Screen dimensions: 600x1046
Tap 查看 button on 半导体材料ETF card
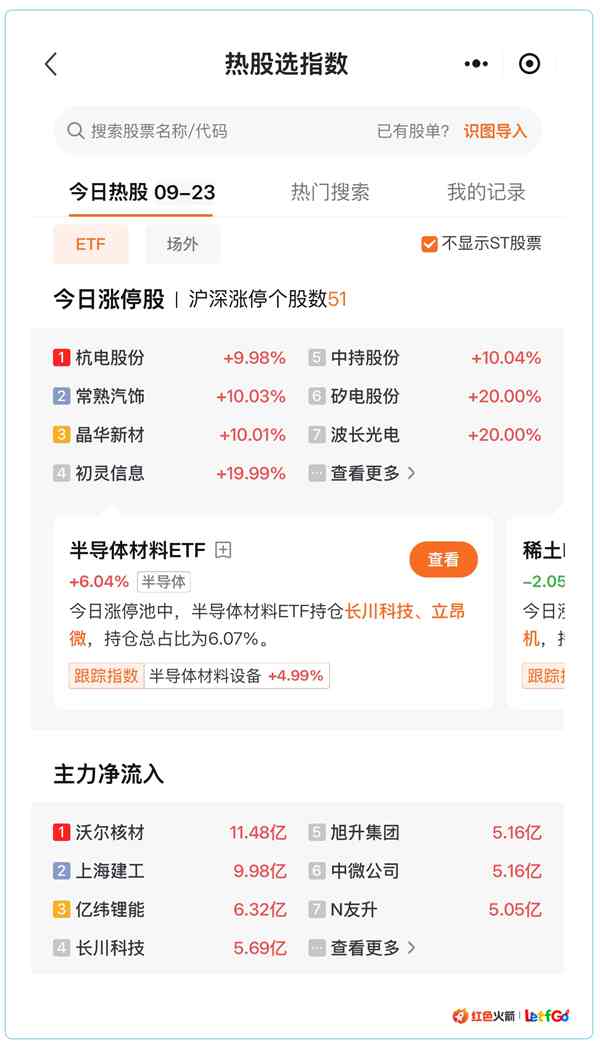click(443, 559)
